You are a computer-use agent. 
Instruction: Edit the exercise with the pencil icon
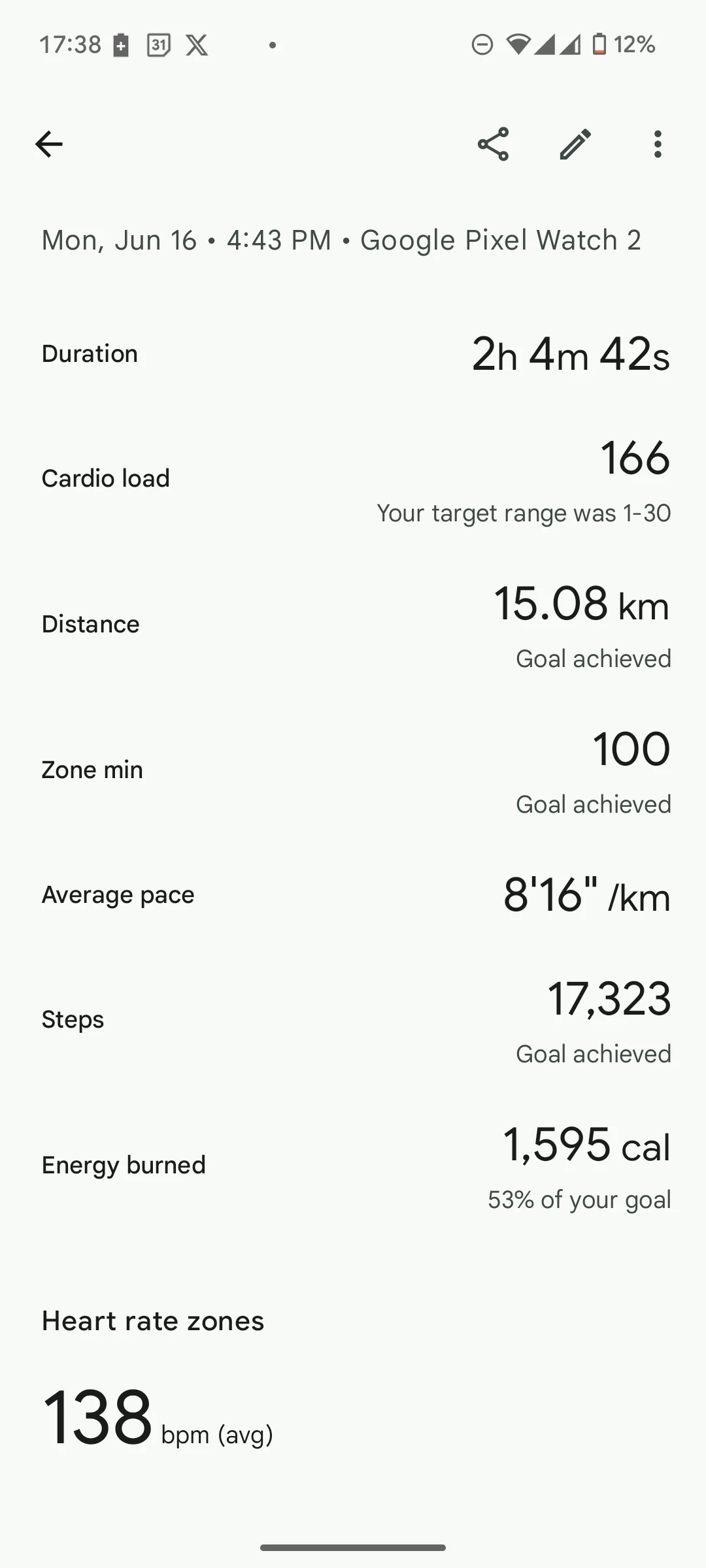575,144
